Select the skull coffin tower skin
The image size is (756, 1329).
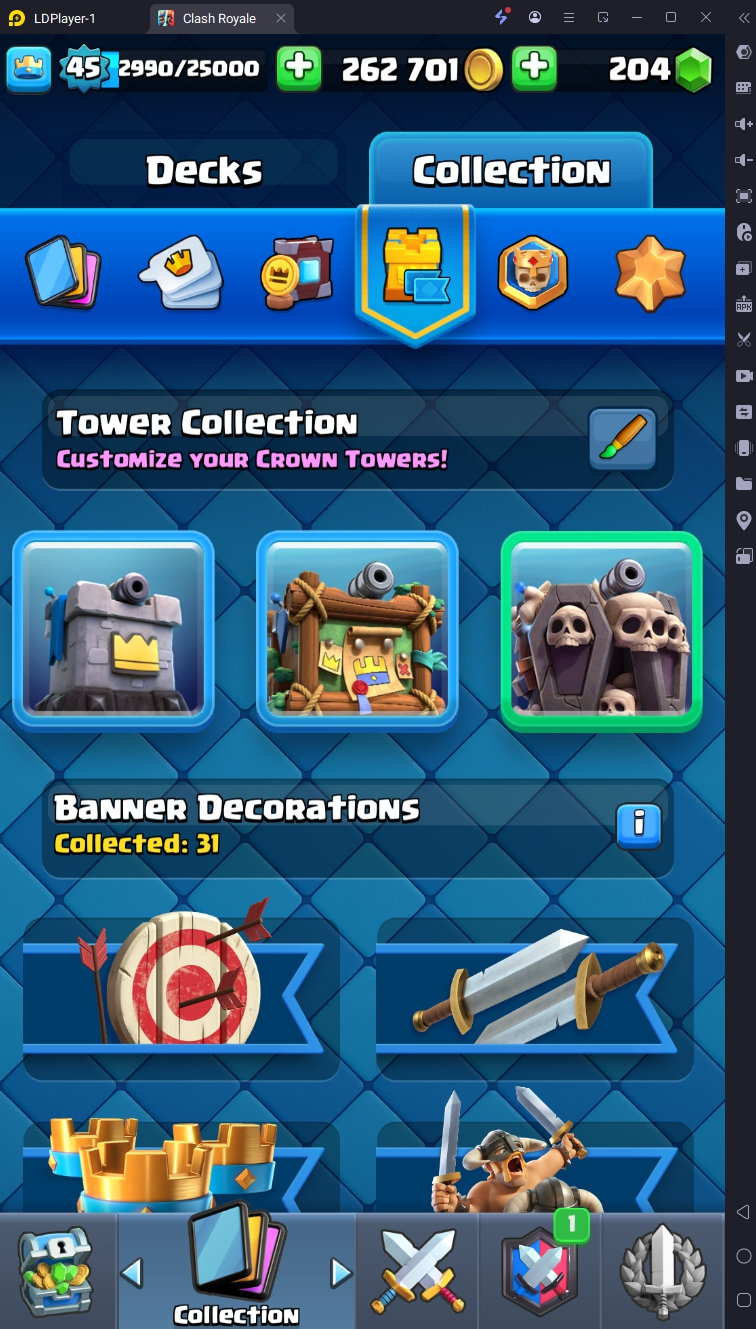click(x=601, y=629)
